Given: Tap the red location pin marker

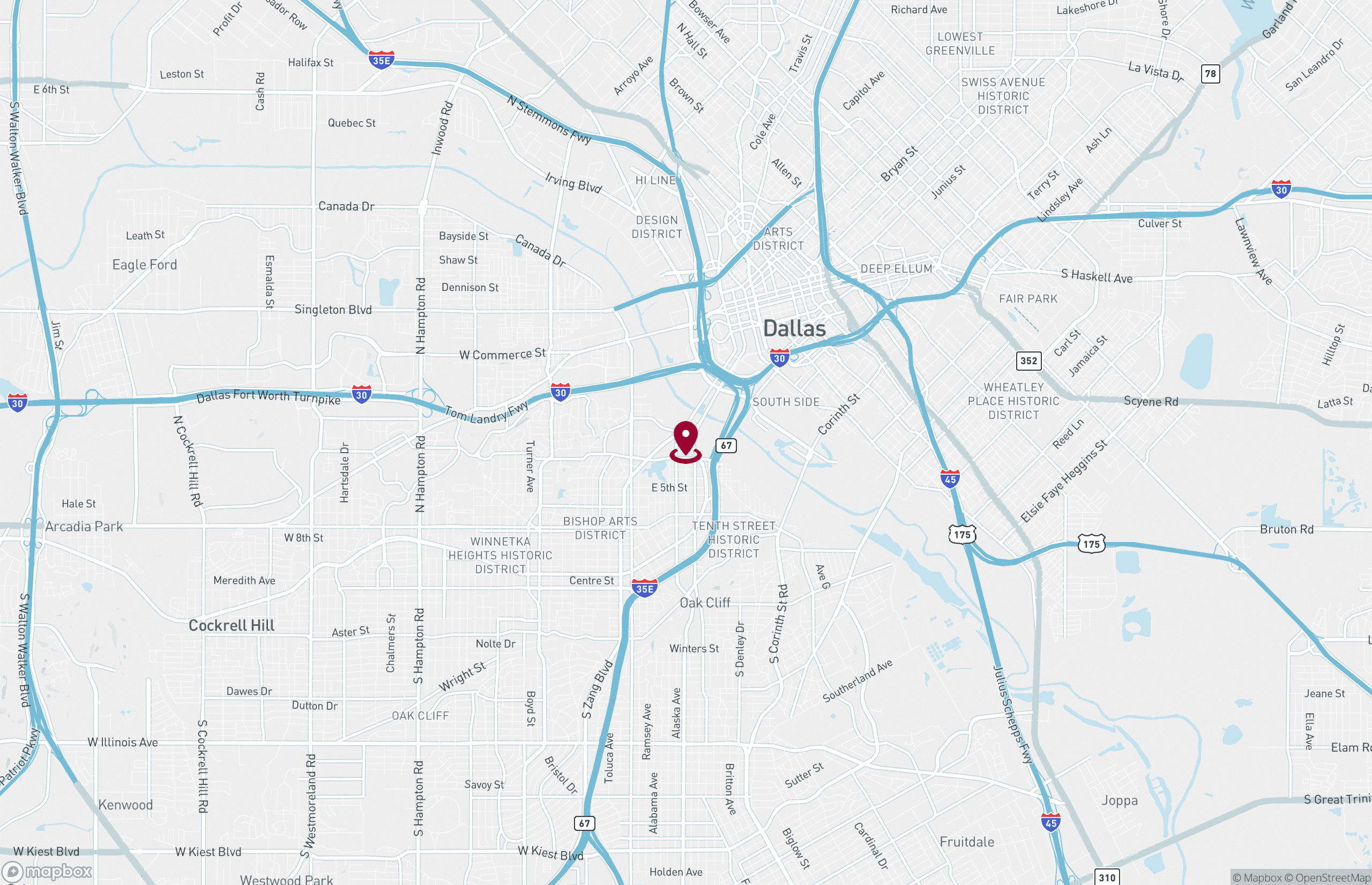Looking at the screenshot, I should coord(685,440).
